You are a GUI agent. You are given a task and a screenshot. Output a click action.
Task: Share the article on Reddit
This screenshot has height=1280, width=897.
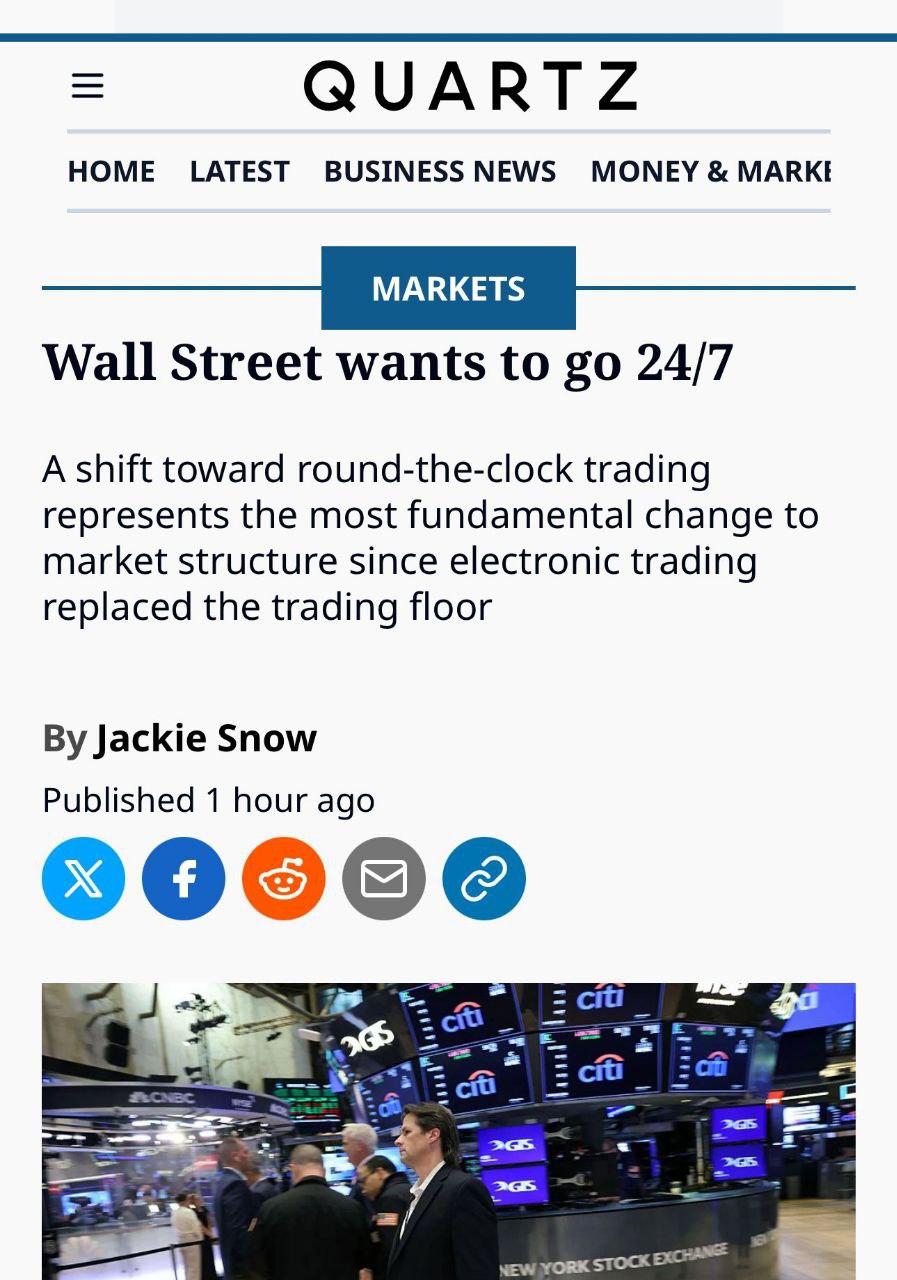(x=284, y=879)
